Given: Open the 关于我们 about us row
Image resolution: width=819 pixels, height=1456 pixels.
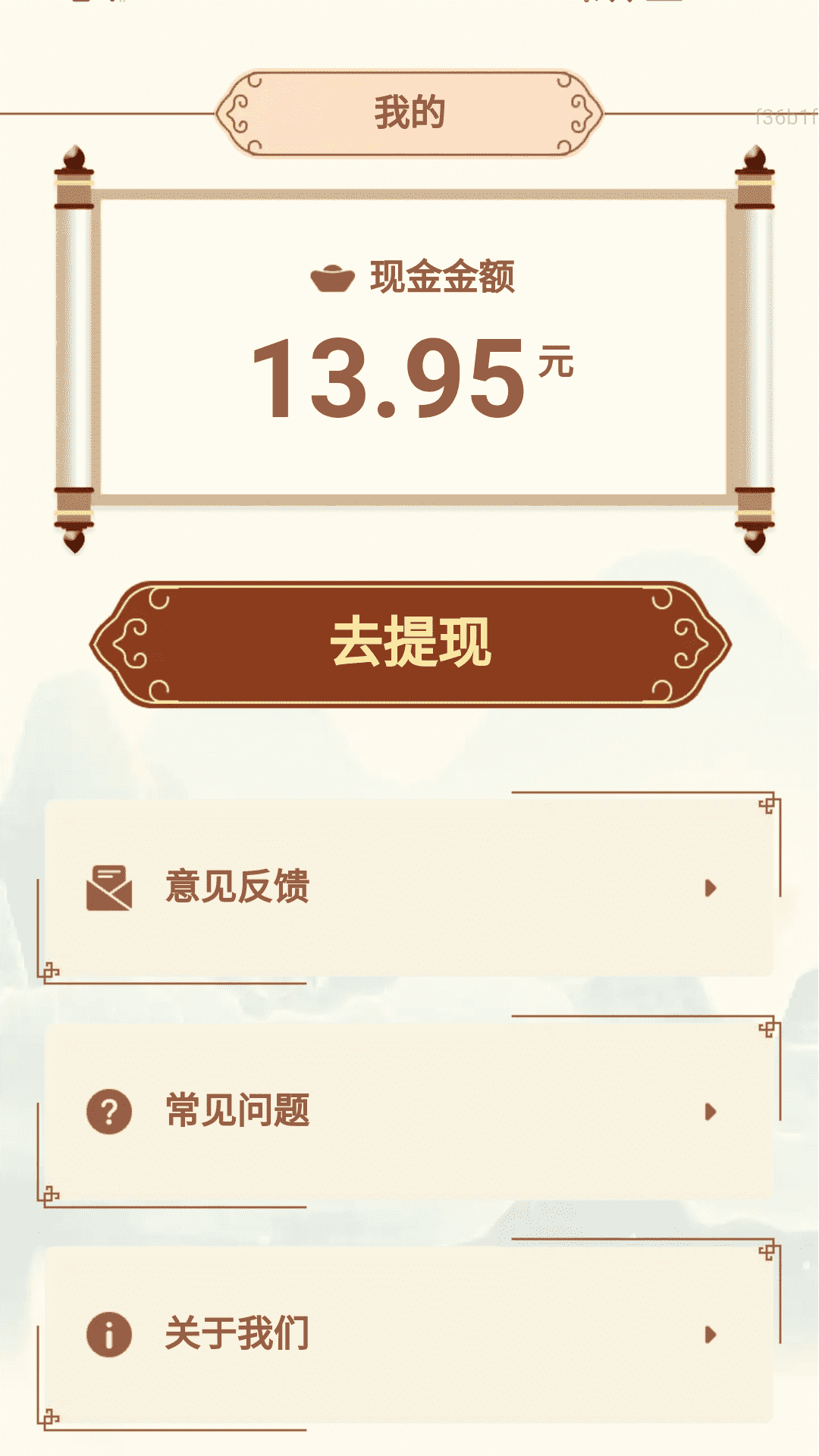Looking at the screenshot, I should coord(409,1334).
